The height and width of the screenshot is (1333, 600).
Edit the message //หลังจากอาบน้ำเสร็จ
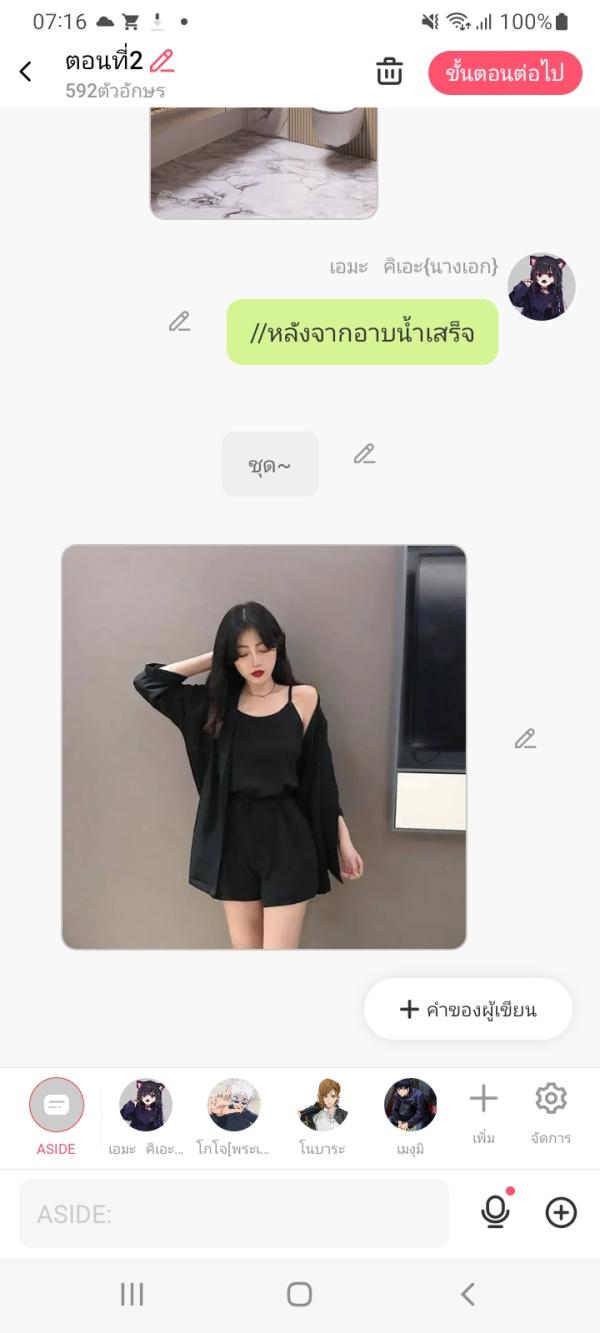[179, 322]
